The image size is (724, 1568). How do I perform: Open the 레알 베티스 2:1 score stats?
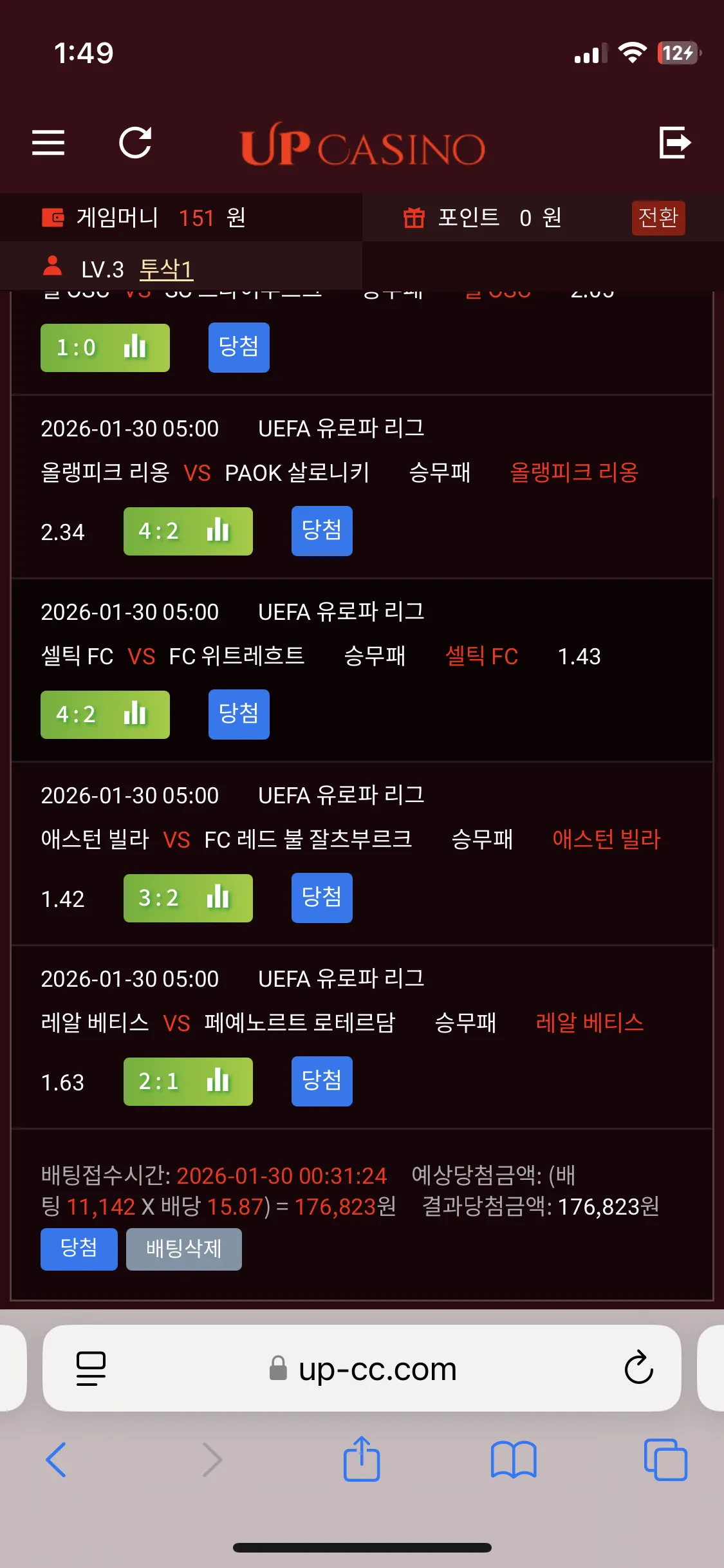[188, 1081]
